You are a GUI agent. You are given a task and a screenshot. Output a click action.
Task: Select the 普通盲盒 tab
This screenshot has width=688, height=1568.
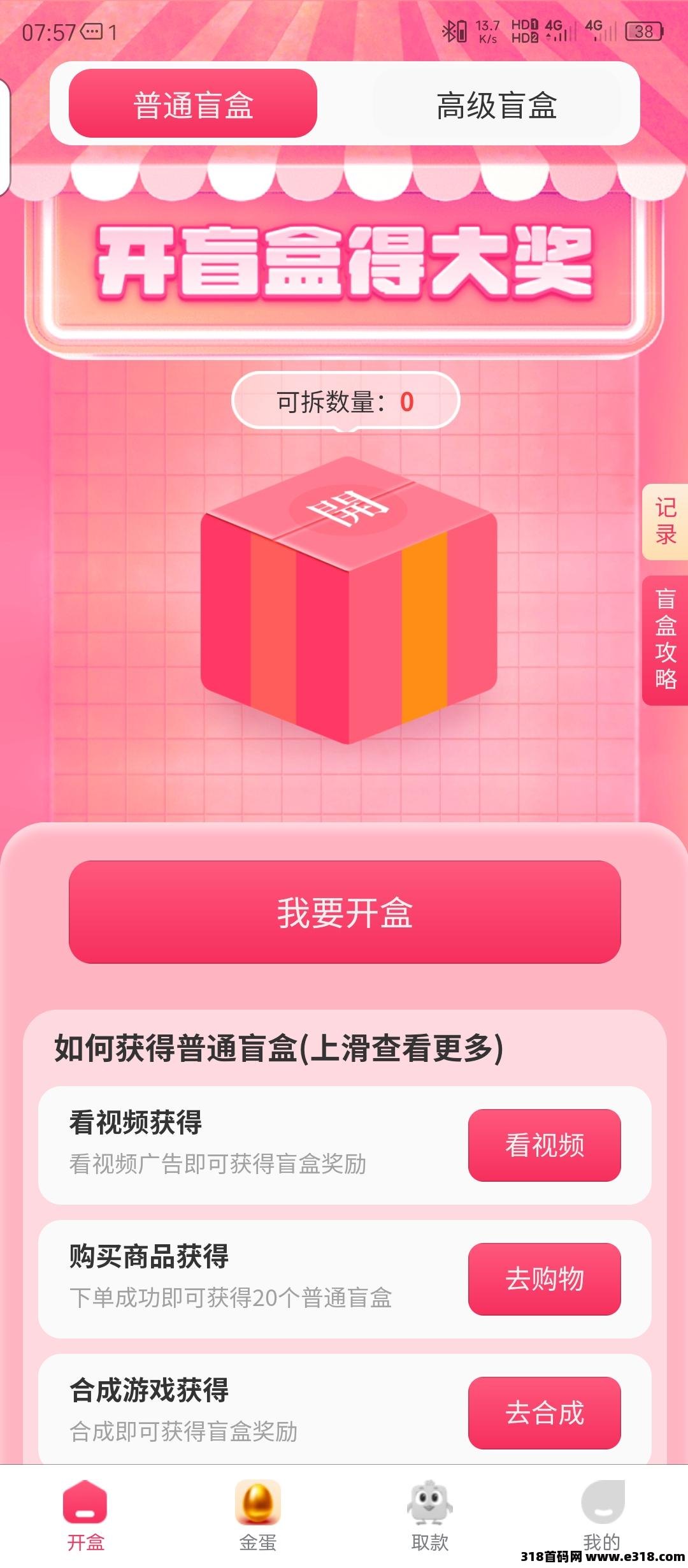tap(194, 107)
